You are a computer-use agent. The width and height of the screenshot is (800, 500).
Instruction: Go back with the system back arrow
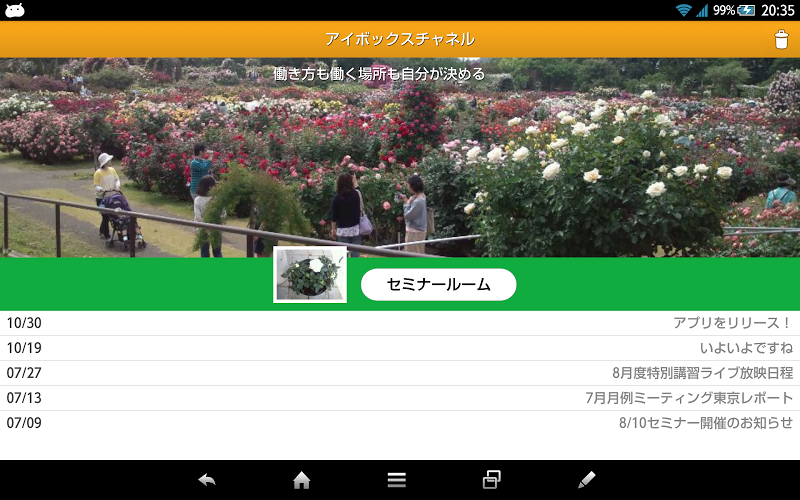(x=207, y=480)
